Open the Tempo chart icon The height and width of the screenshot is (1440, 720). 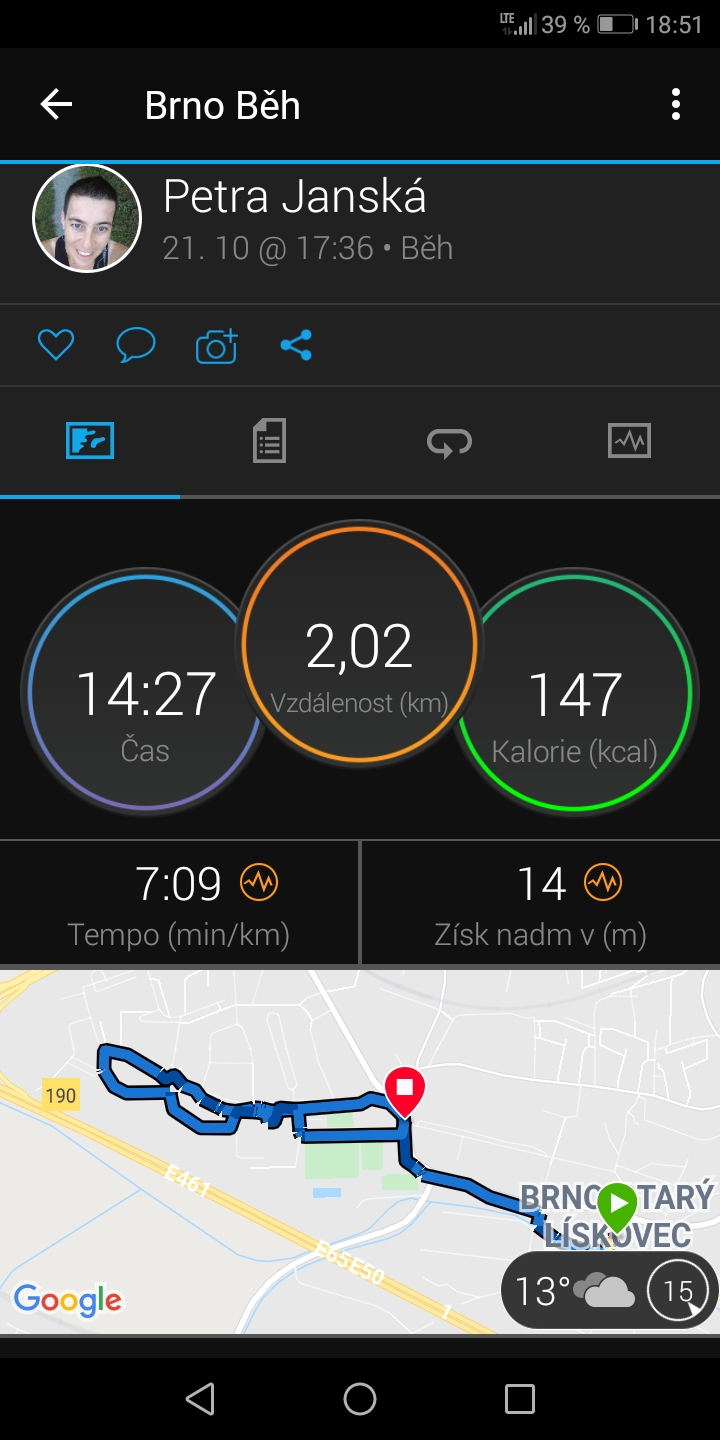[259, 883]
